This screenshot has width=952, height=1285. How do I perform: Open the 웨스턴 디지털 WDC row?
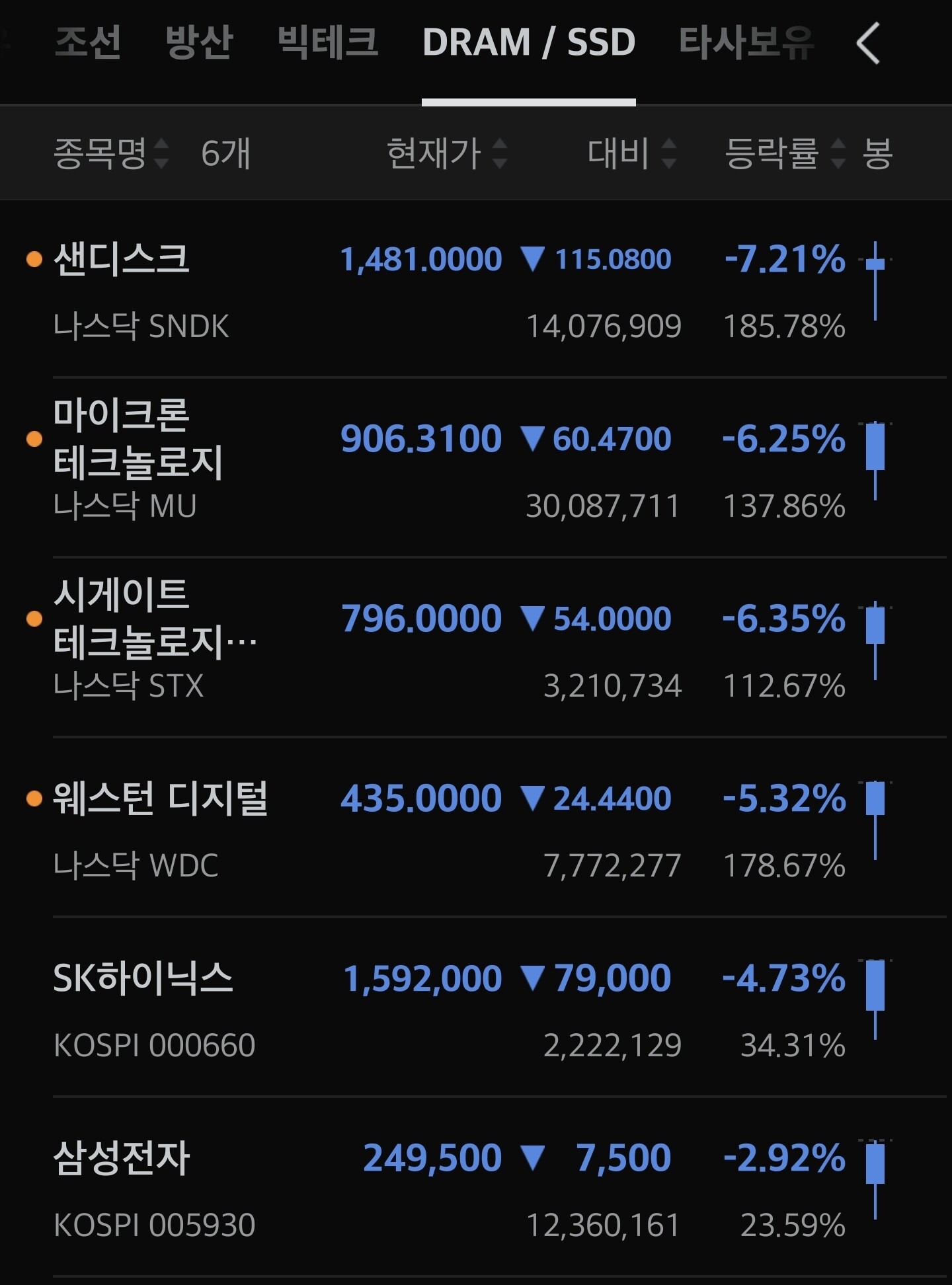476,827
